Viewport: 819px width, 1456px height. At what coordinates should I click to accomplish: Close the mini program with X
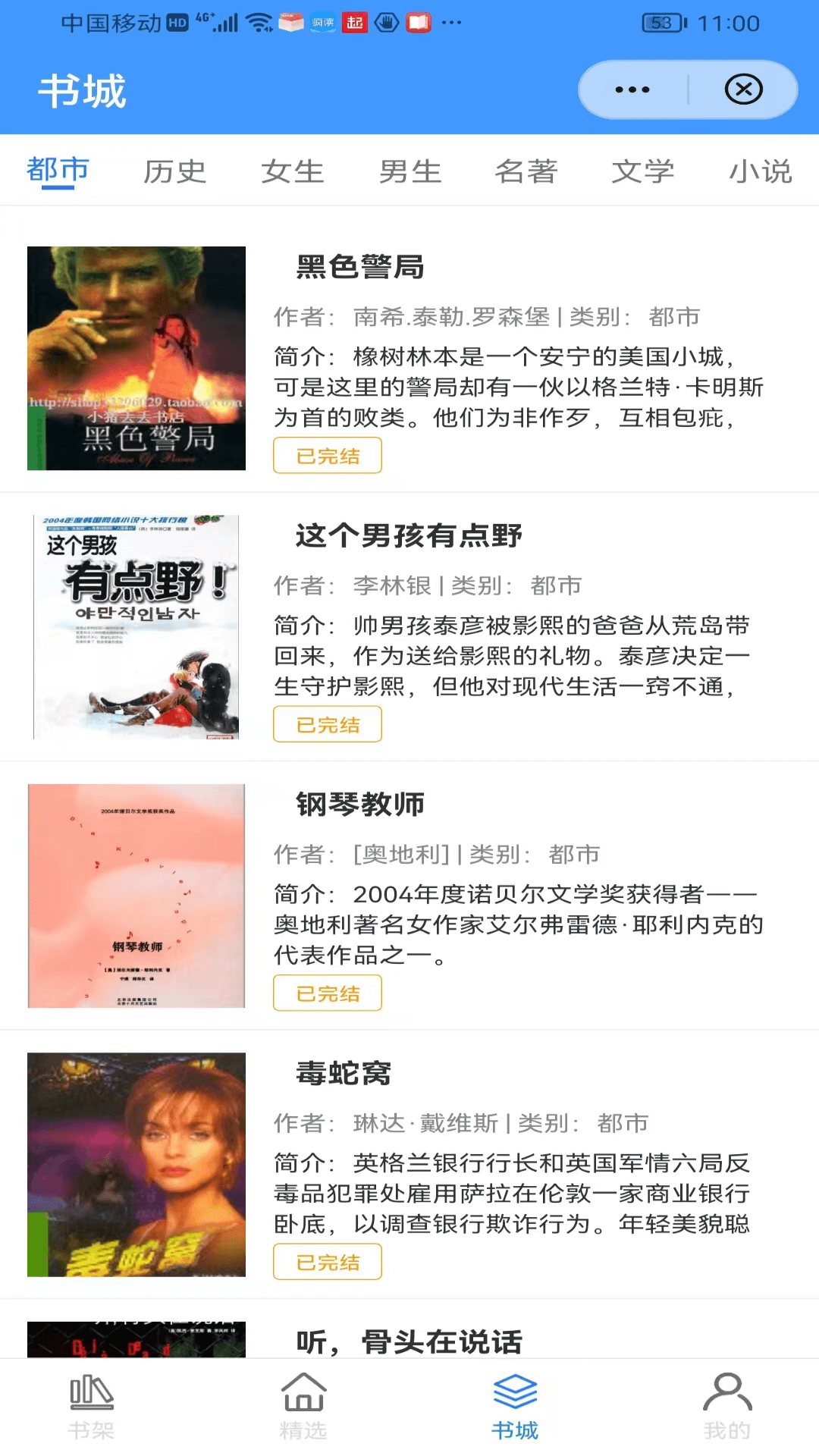(743, 89)
